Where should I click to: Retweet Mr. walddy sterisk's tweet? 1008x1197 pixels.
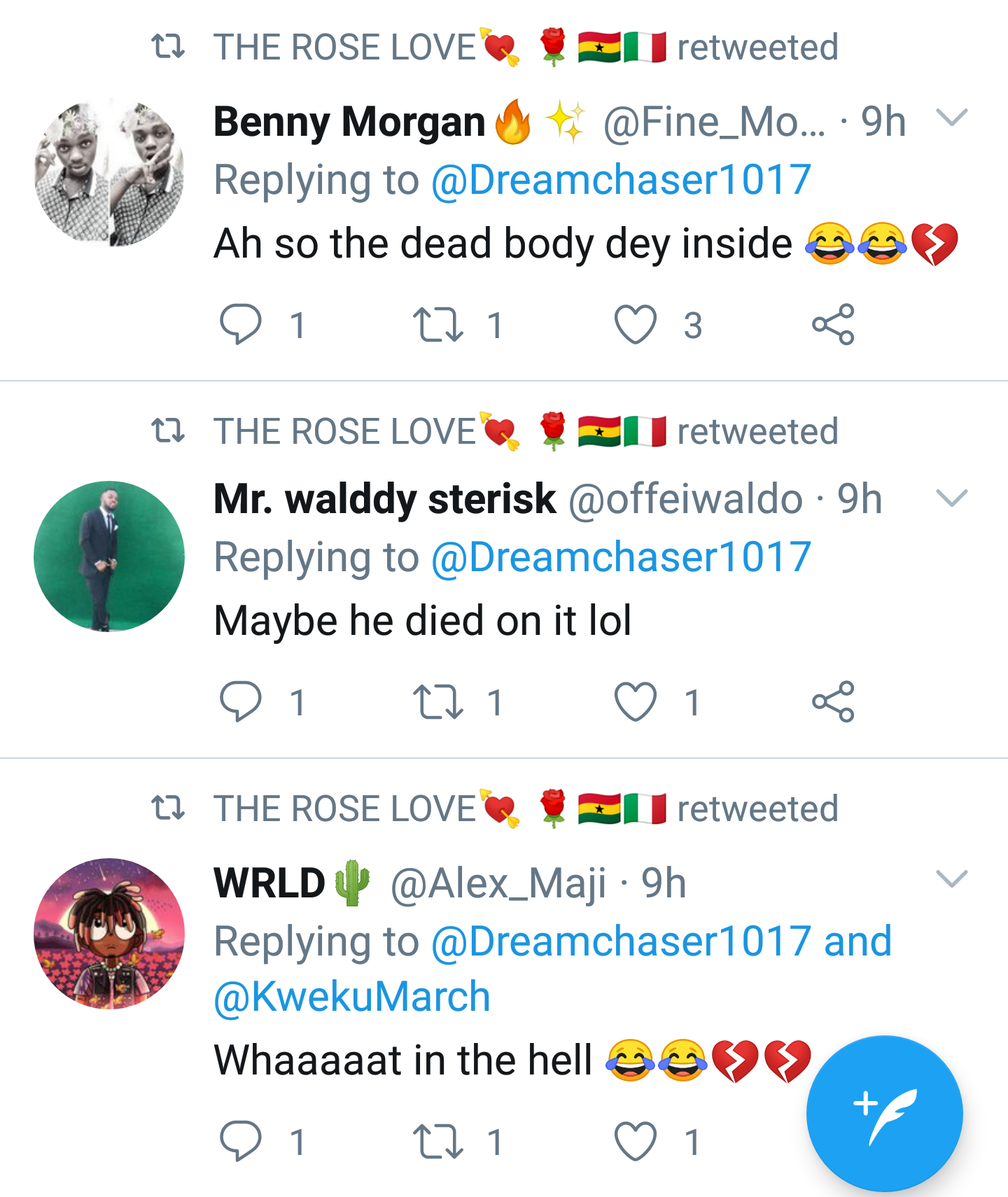pyautogui.click(x=437, y=701)
